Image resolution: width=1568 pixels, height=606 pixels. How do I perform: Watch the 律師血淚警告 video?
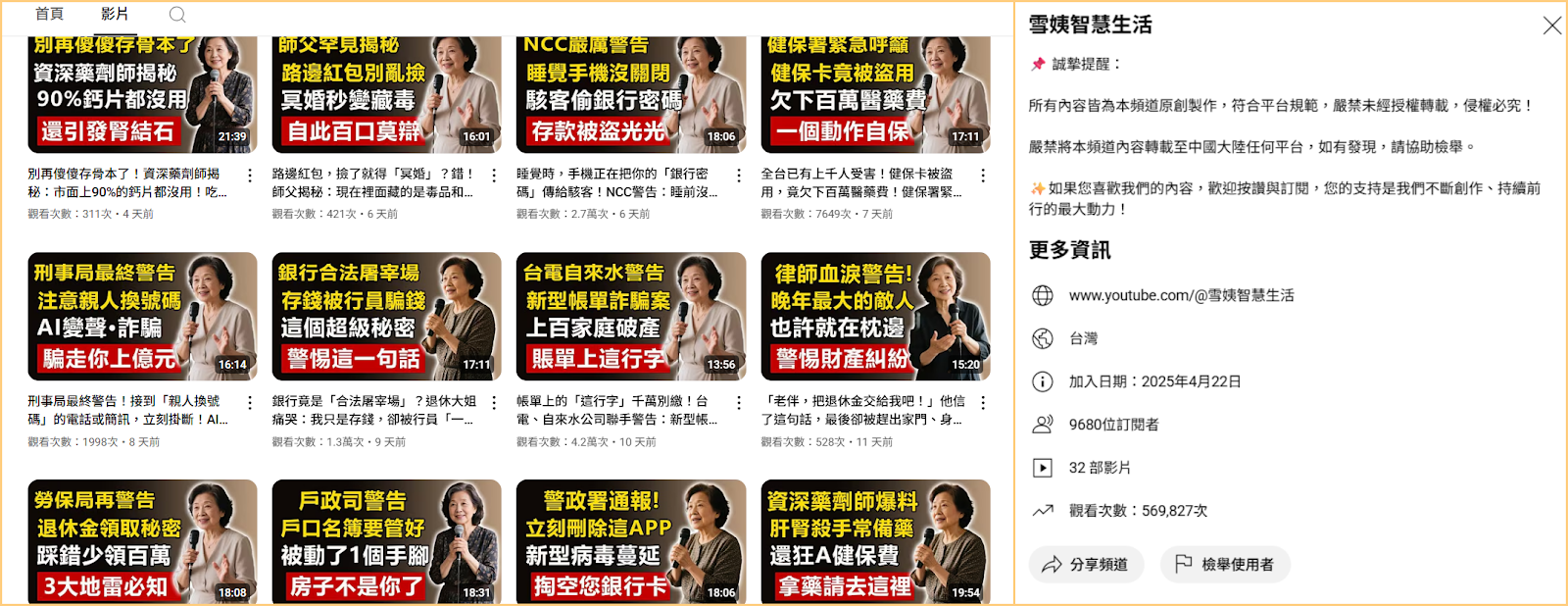[875, 316]
